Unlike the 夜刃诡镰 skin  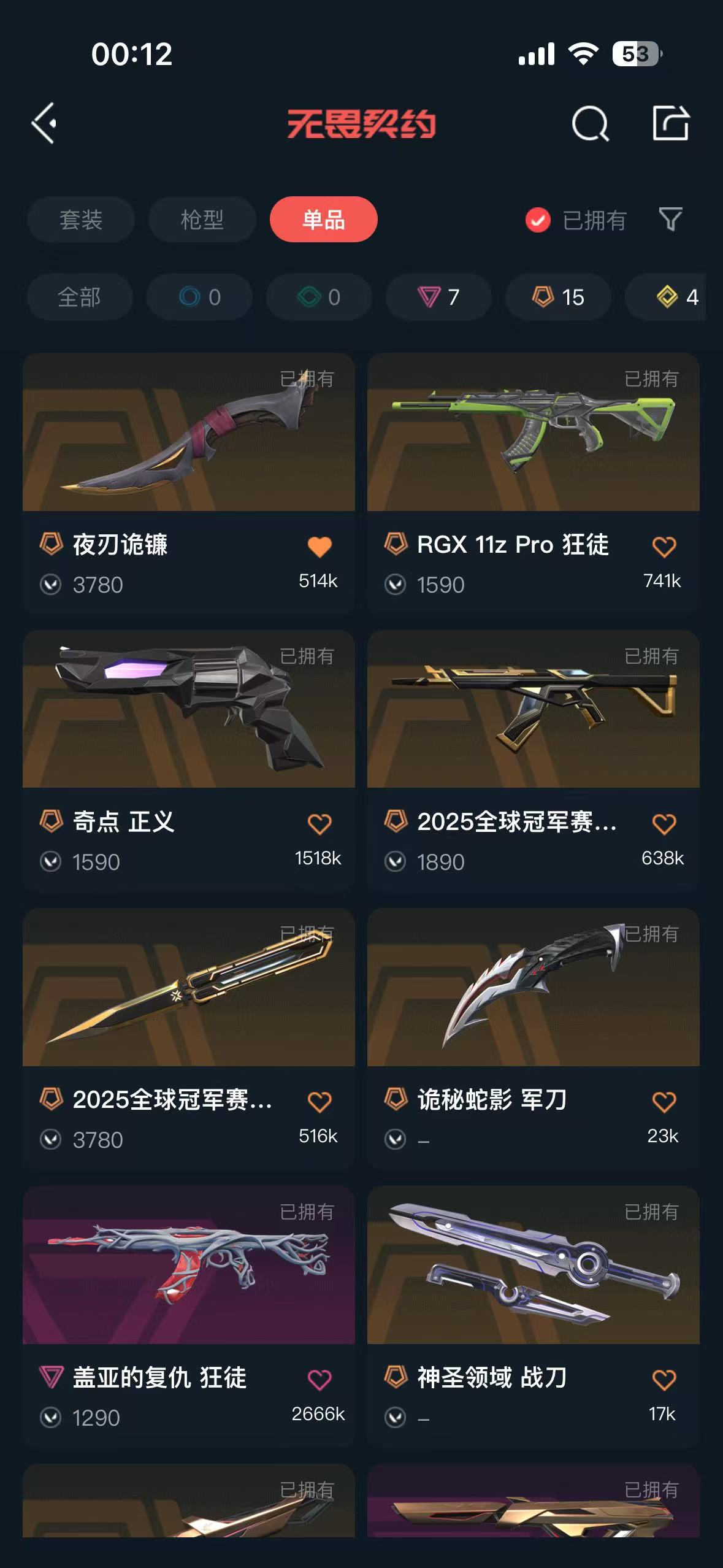point(319,547)
